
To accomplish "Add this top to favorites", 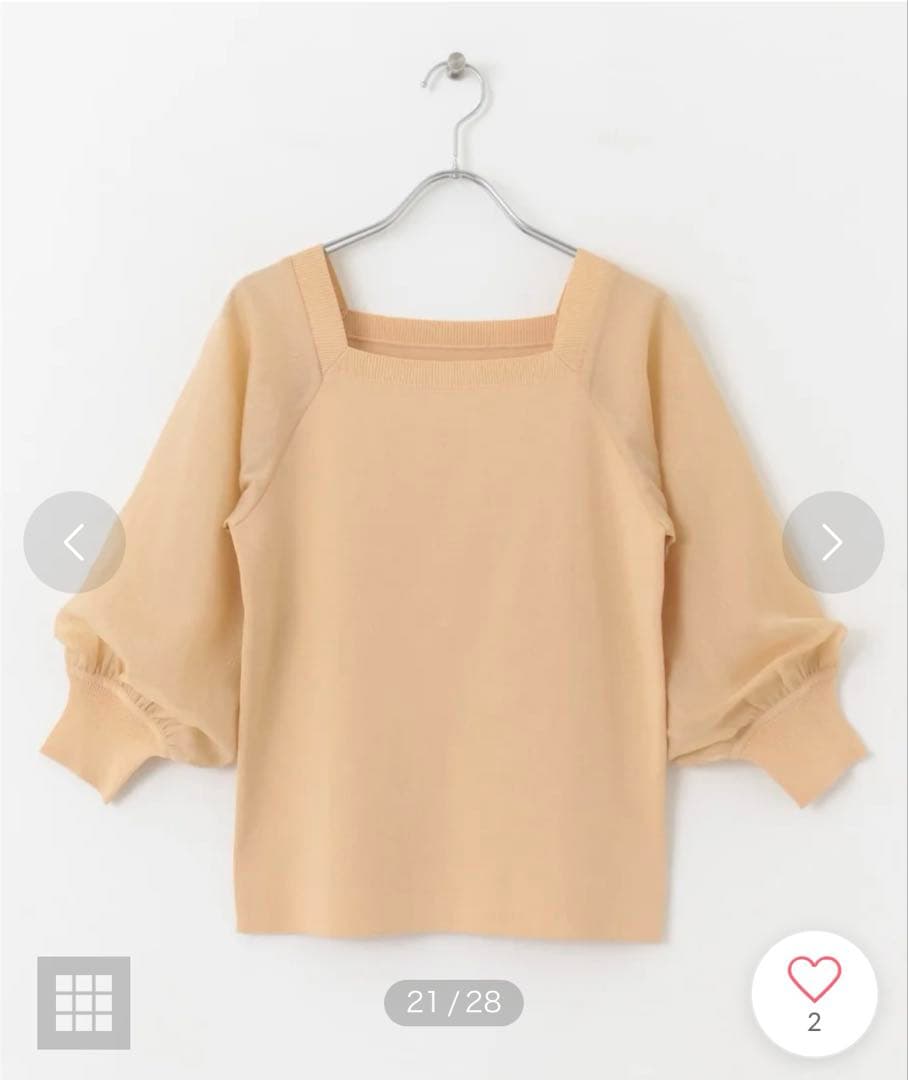I will point(814,995).
